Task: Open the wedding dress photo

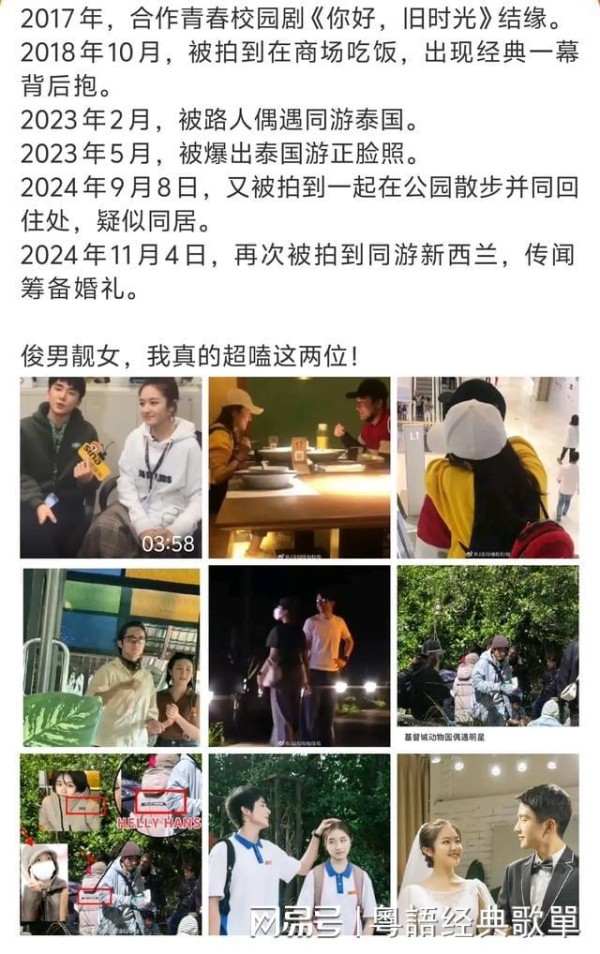Action: pyautogui.click(x=487, y=844)
